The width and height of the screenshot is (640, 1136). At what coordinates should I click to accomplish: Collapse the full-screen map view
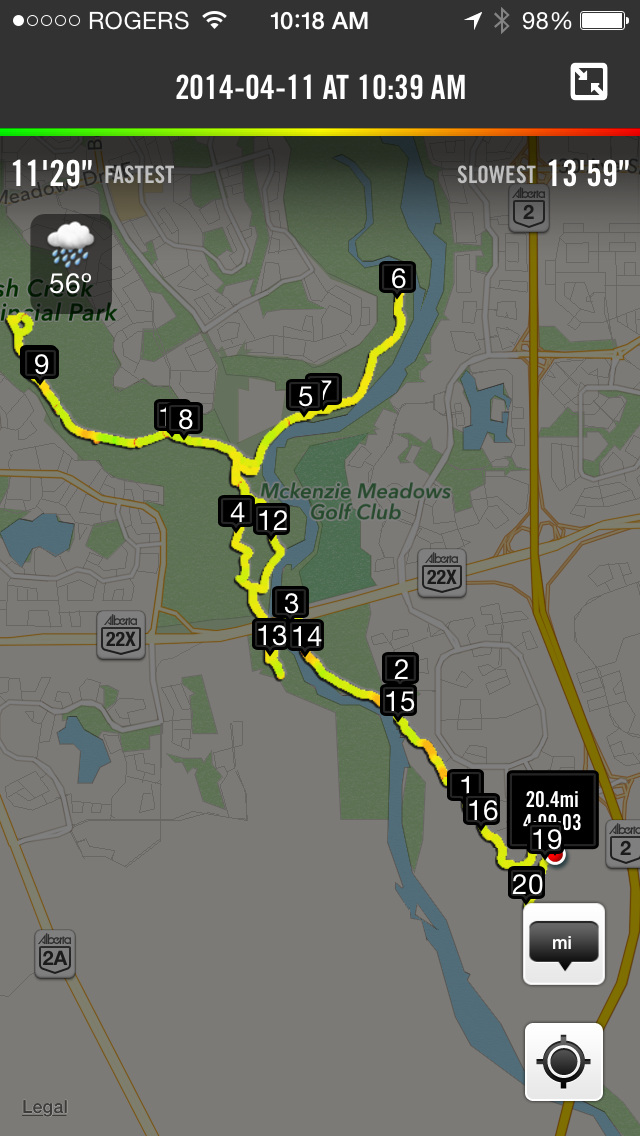click(589, 82)
